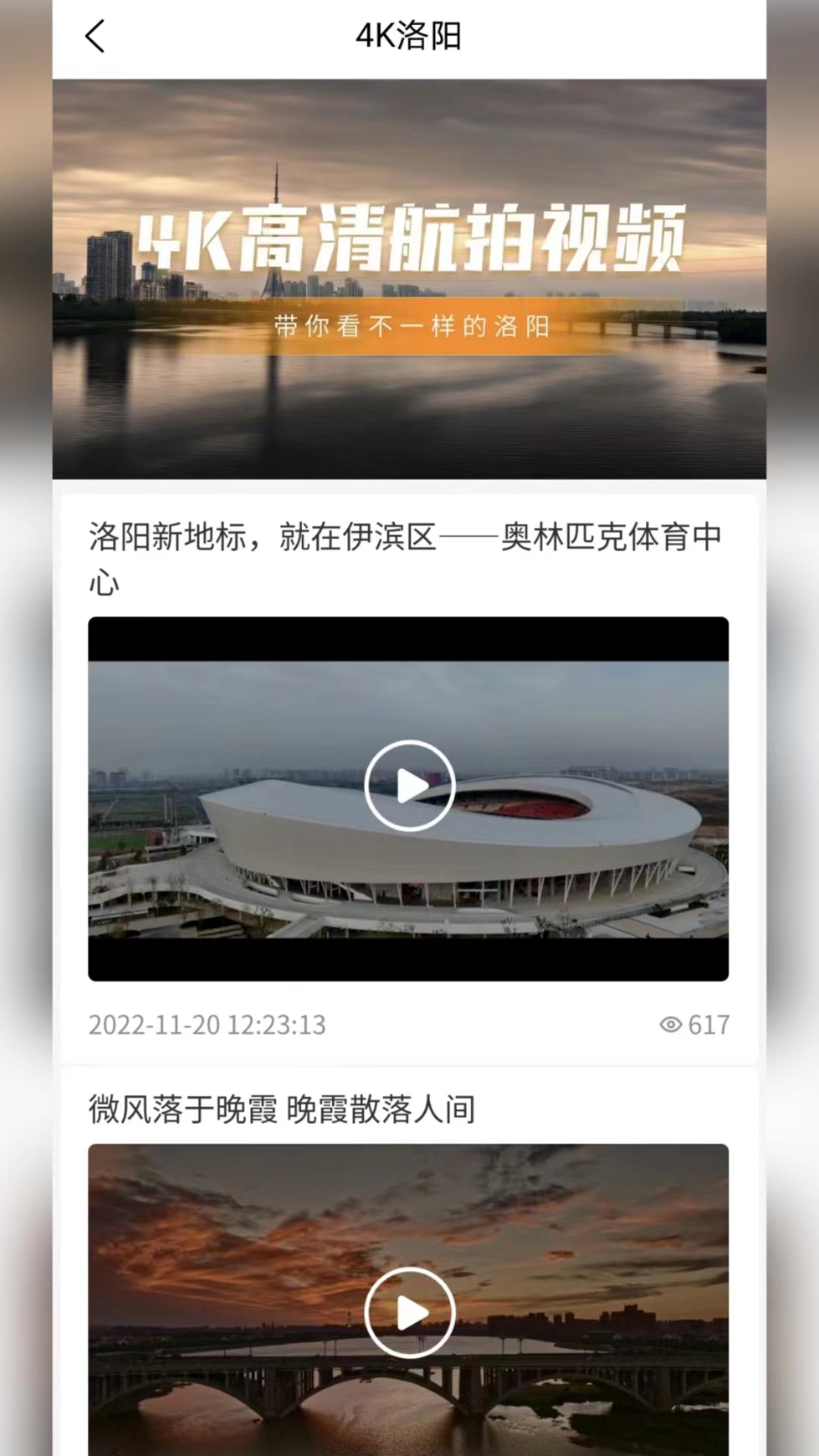Click the banner reading 4K高清航拍视频
Image resolution: width=819 pixels, height=1456 pixels.
(409, 243)
